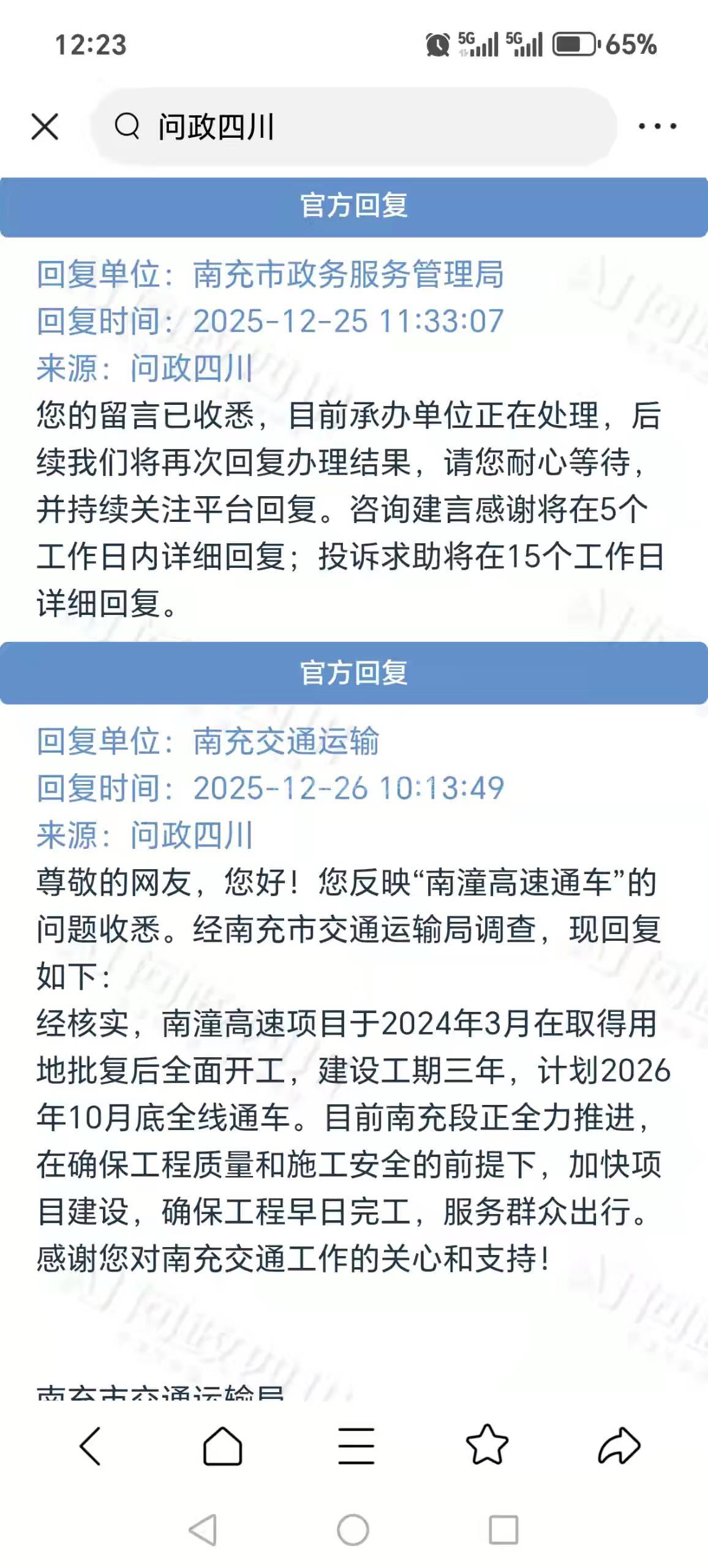Viewport: 708px width, 1568px height.
Task: Go back to the previous page
Action: [91, 1446]
